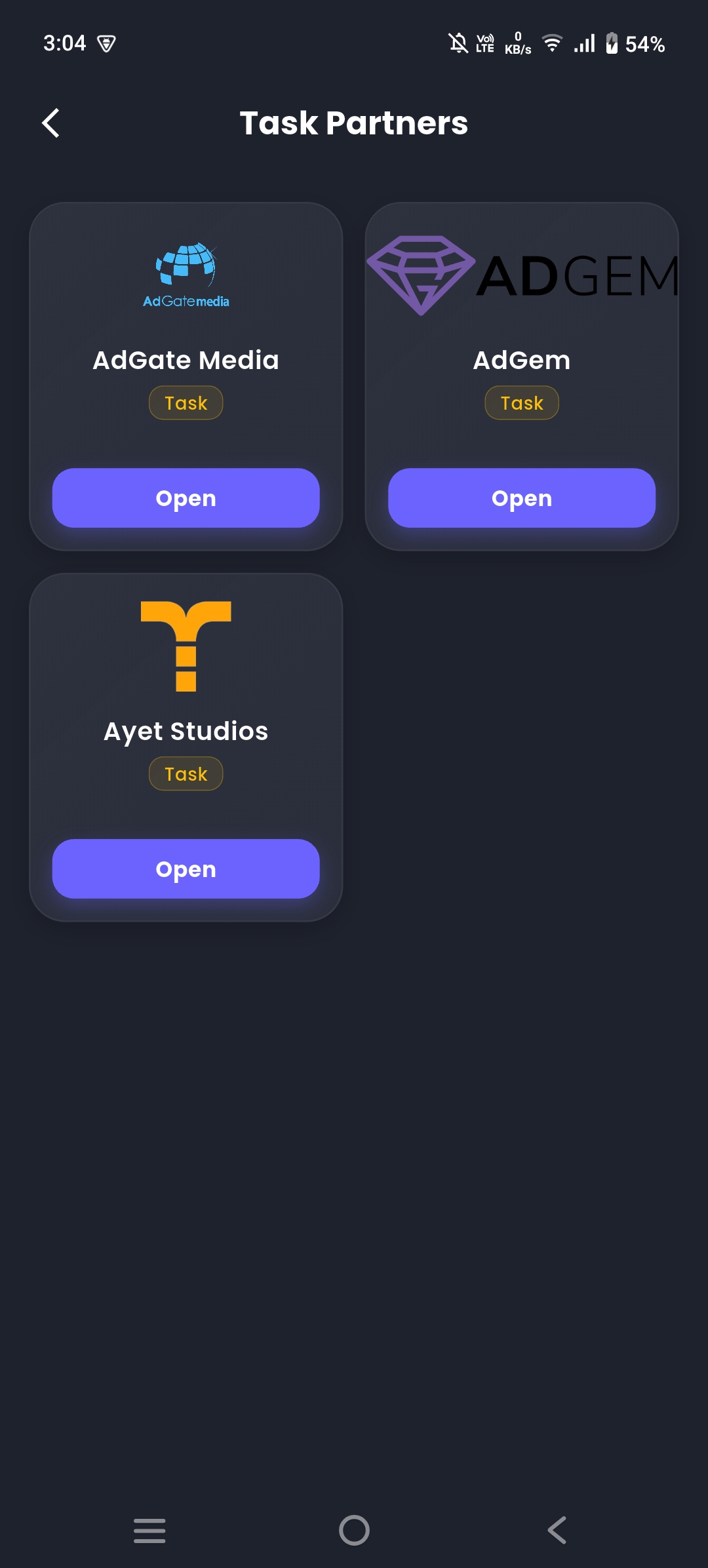Open the Ayet Studios partner

186,869
